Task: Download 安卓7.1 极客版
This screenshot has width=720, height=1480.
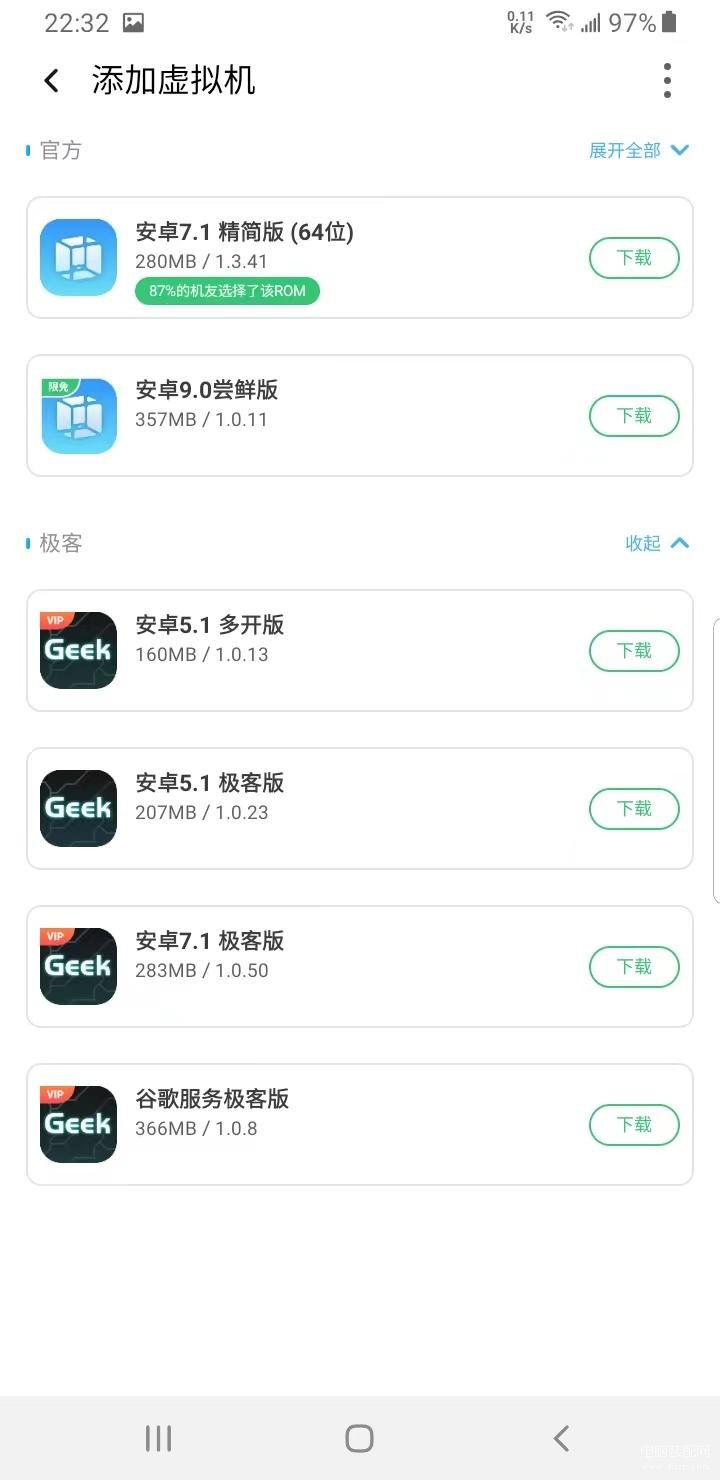Action: click(634, 967)
